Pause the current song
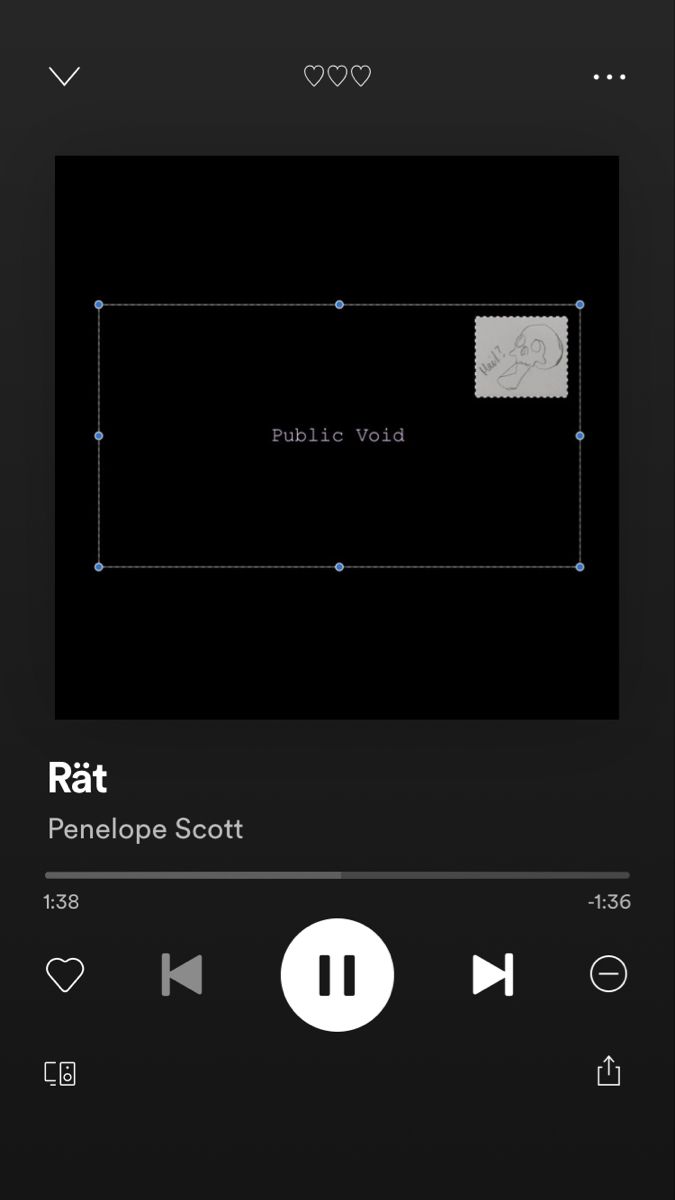Viewport: 675px width, 1200px height. click(337, 975)
